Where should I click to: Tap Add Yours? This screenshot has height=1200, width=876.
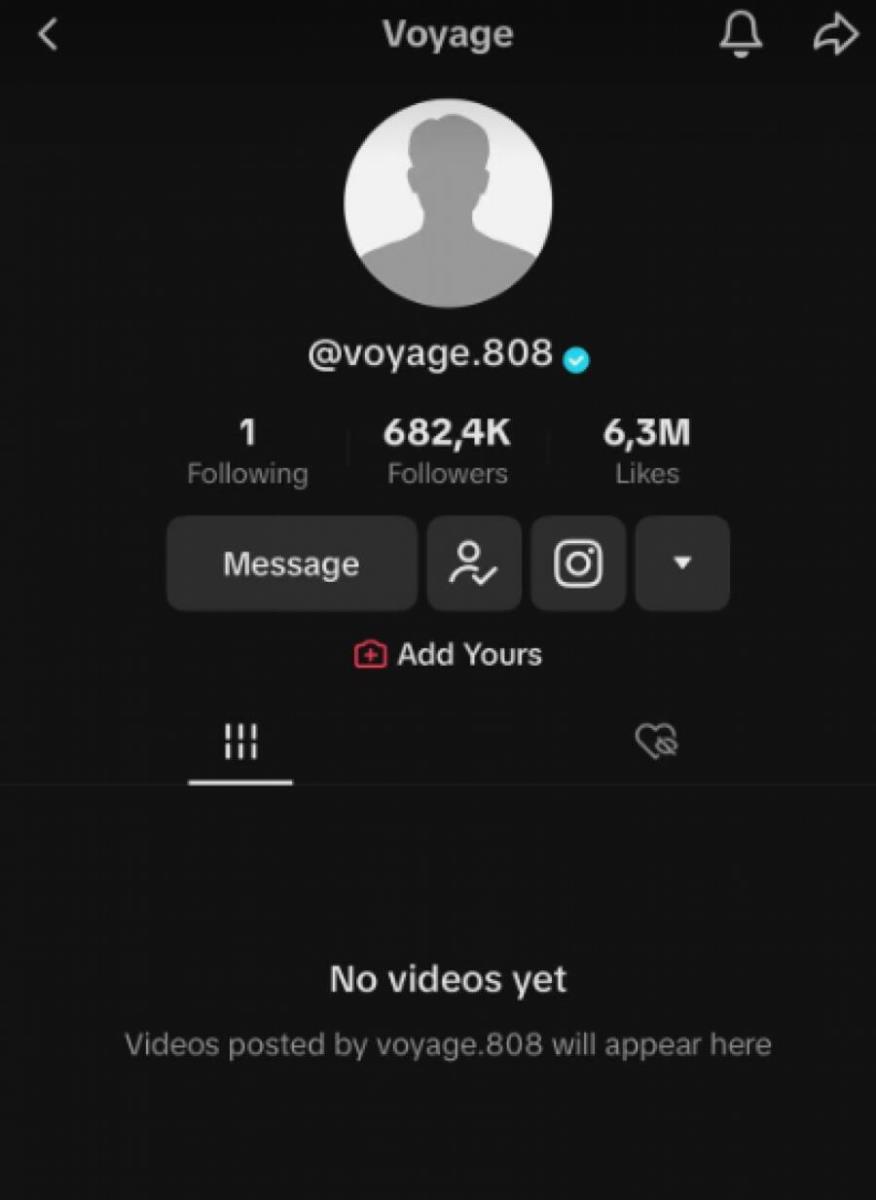pos(448,655)
